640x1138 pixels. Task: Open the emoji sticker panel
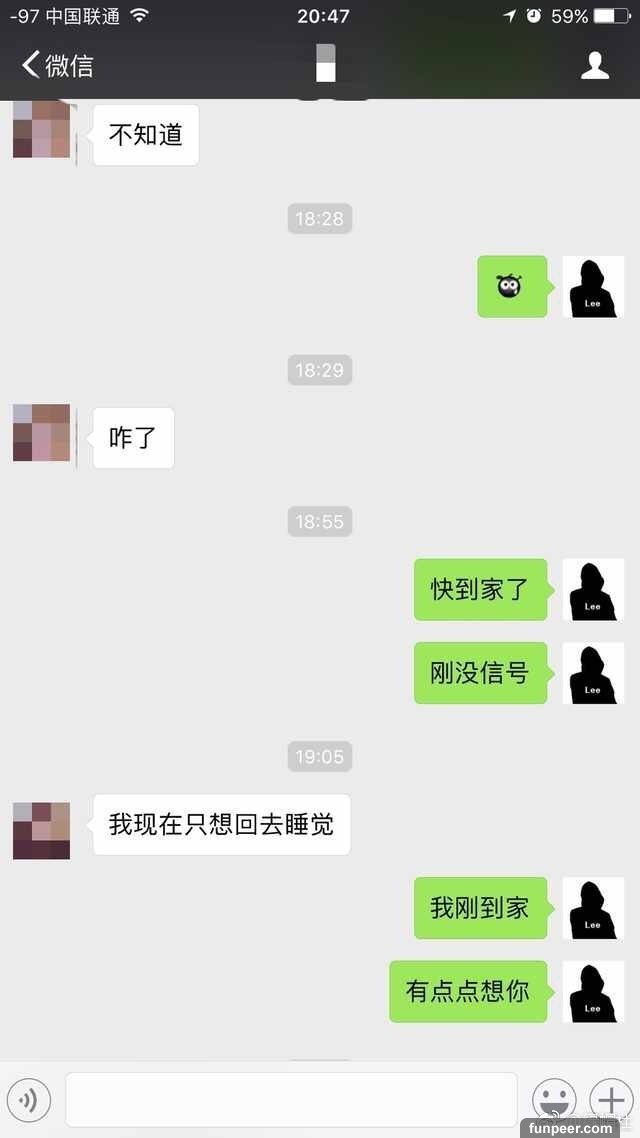[554, 1100]
